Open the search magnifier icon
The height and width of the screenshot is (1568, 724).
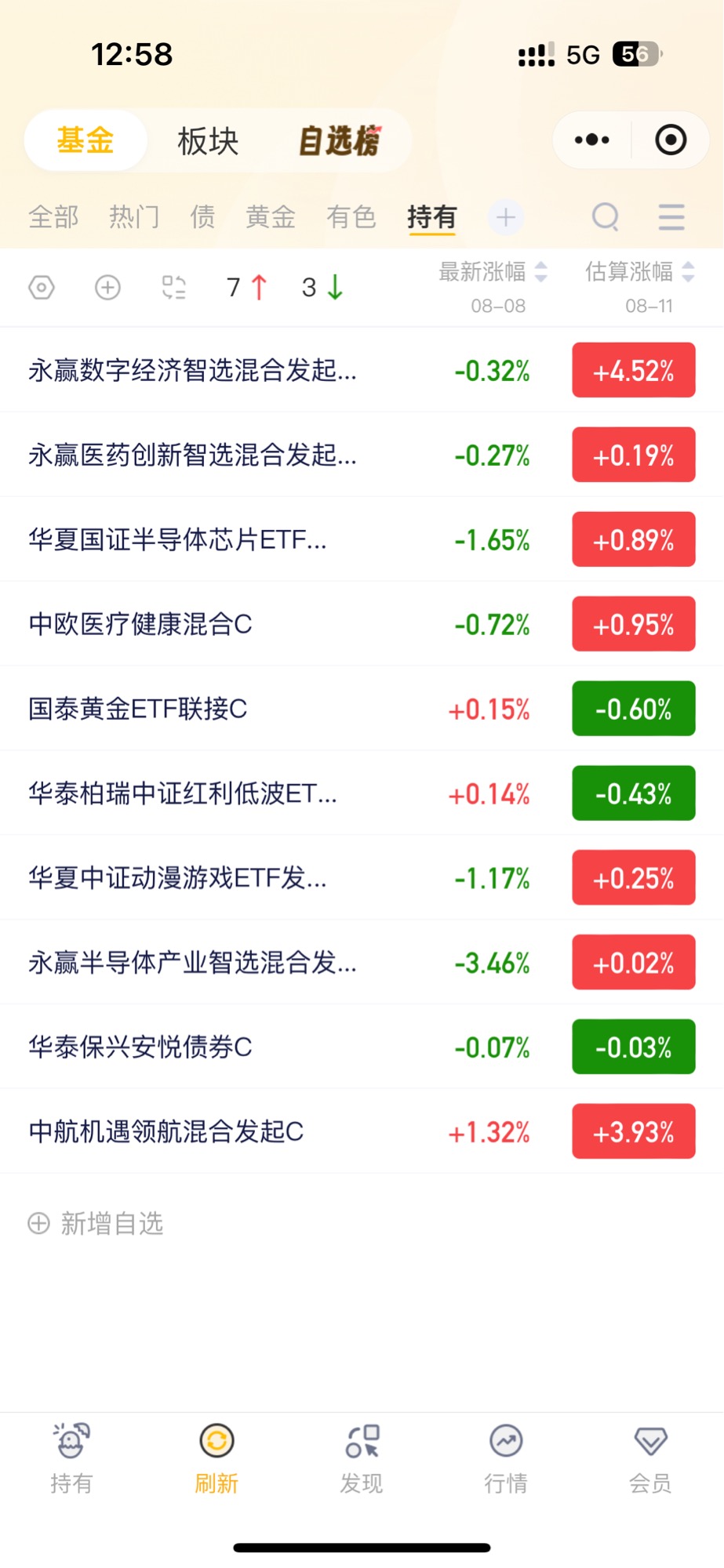[x=606, y=217]
